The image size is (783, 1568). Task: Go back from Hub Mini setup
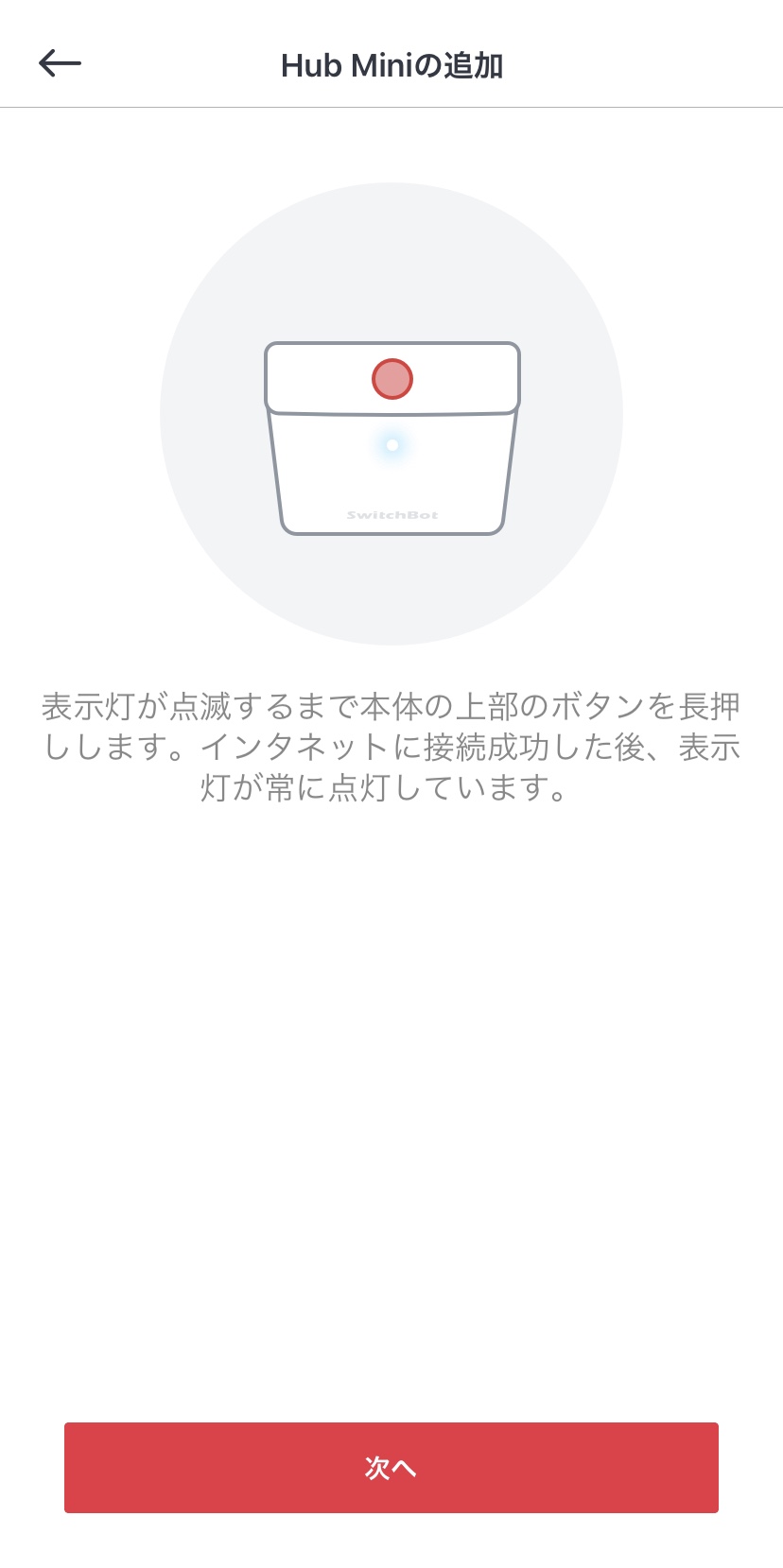(x=60, y=63)
